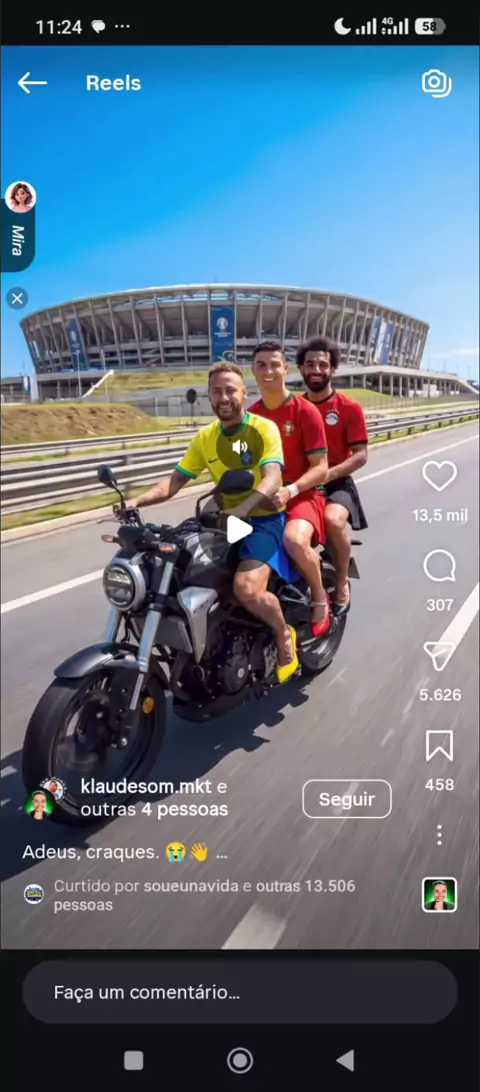Tap the 'Faça um comentário' field
The image size is (480, 1092).
click(x=240, y=992)
